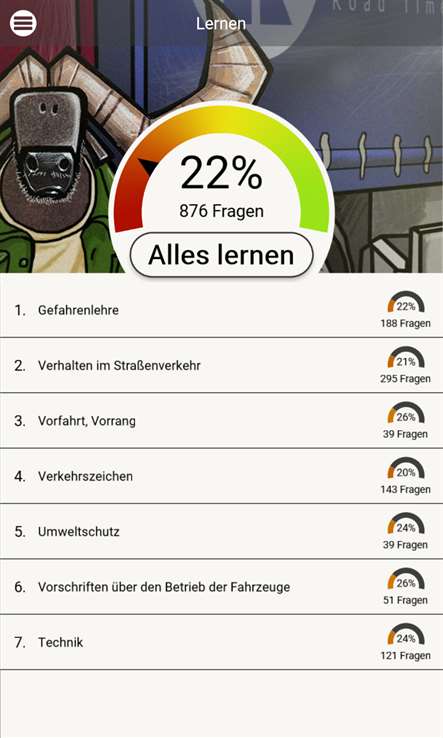The image size is (443, 738).
Task: Open Vorfahrt, Vorrang questions
Action: (221, 421)
